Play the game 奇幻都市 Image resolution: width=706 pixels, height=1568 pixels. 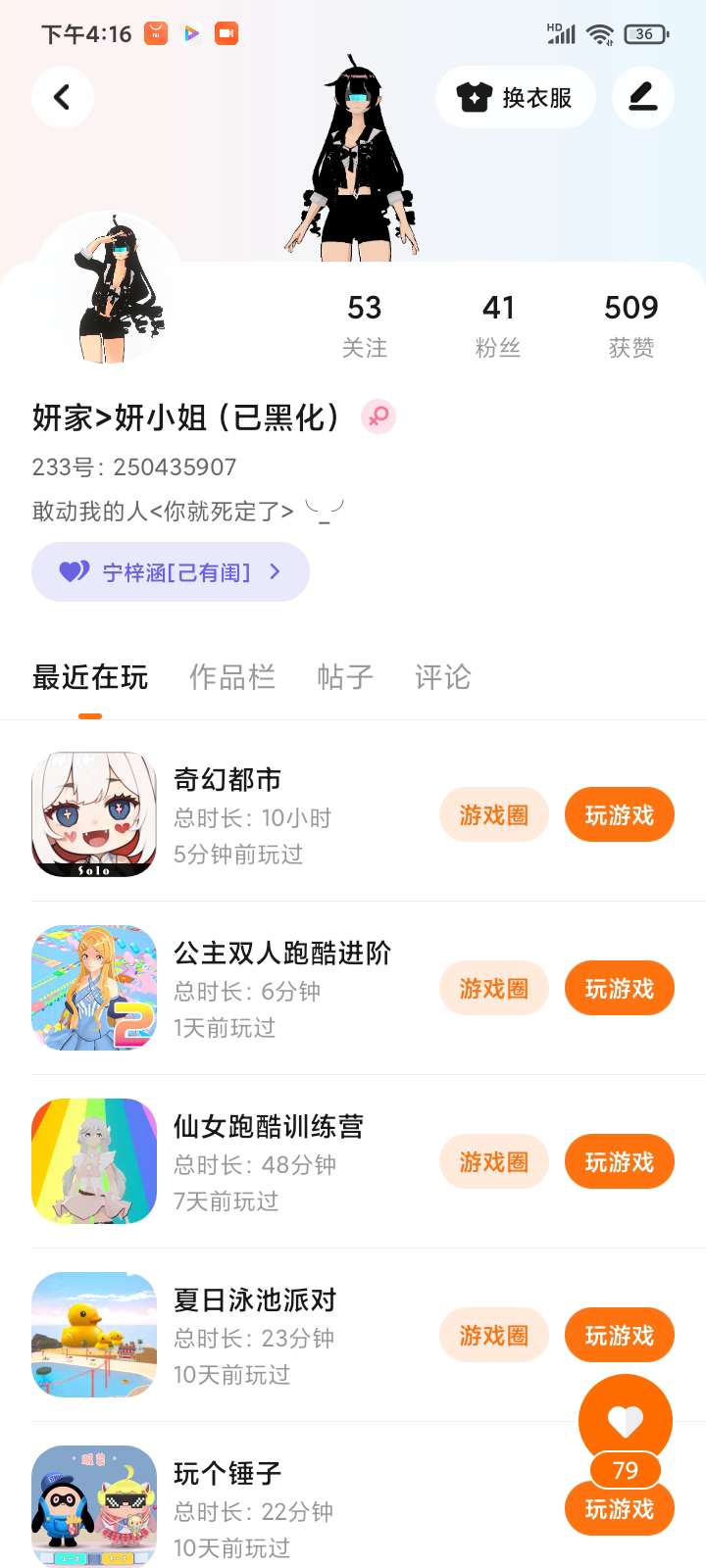tap(619, 814)
